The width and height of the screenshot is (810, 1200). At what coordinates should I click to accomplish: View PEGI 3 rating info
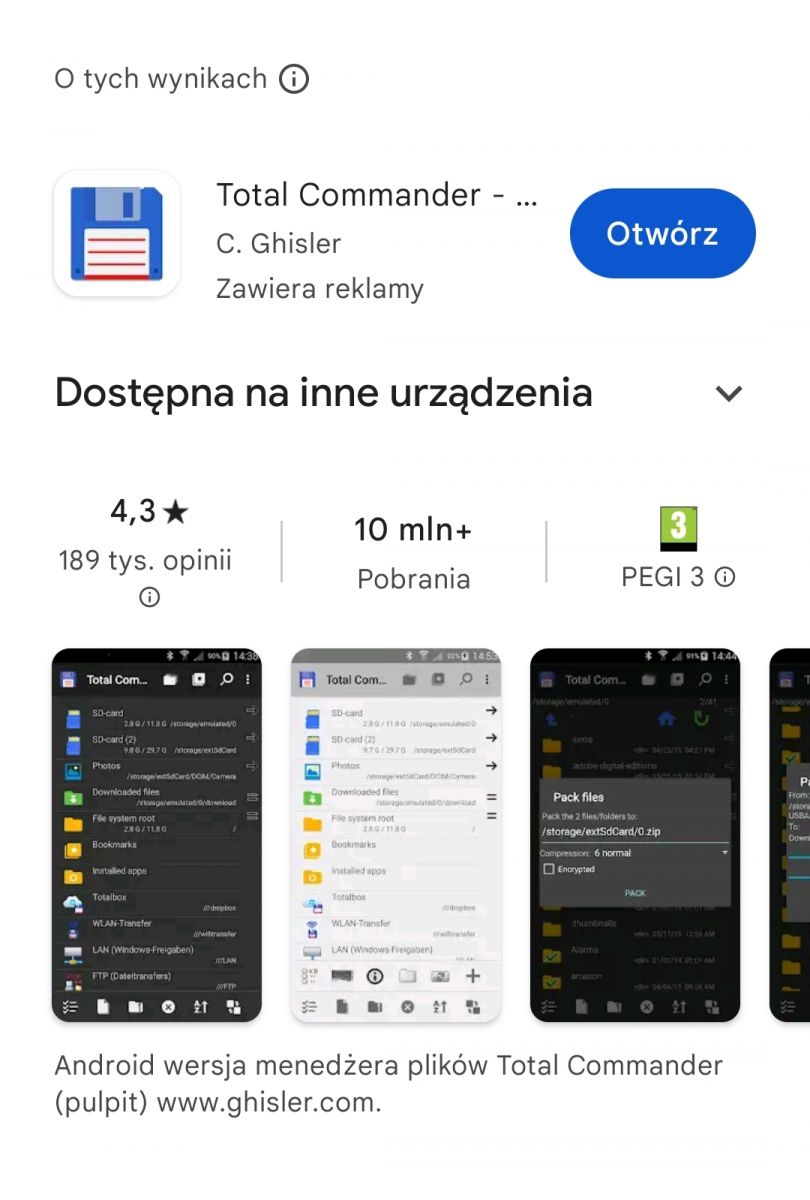pyautogui.click(x=726, y=577)
